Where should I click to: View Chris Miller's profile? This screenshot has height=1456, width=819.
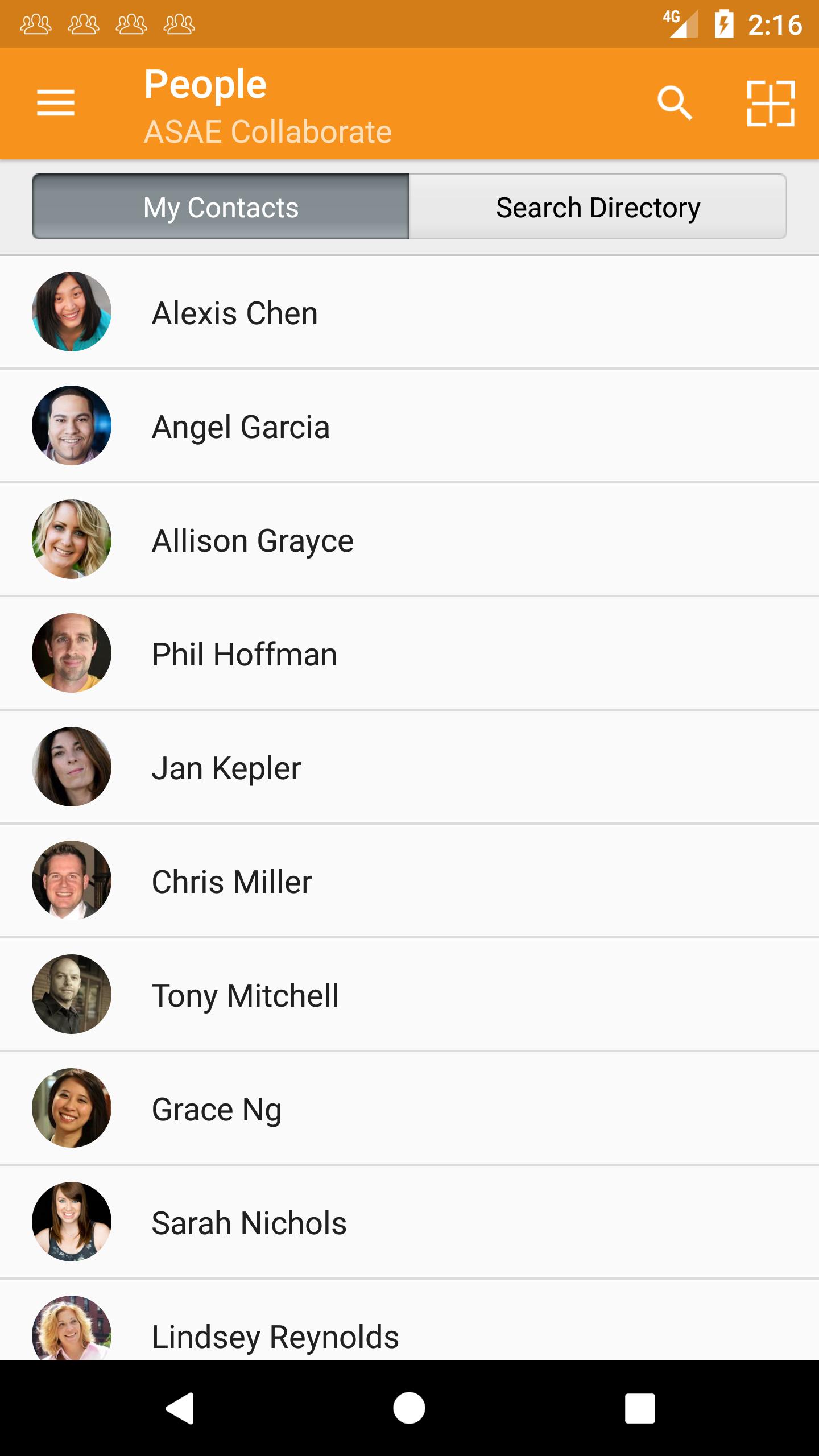pyautogui.click(x=409, y=881)
